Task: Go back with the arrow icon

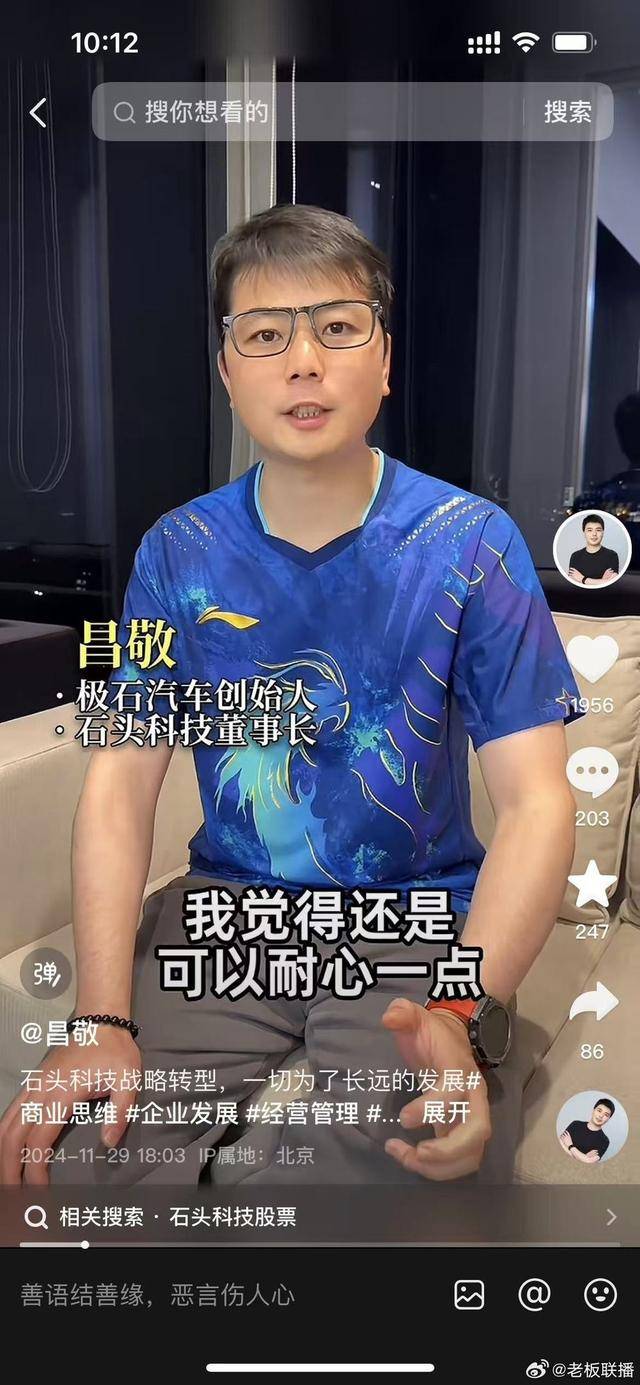Action: (38, 113)
